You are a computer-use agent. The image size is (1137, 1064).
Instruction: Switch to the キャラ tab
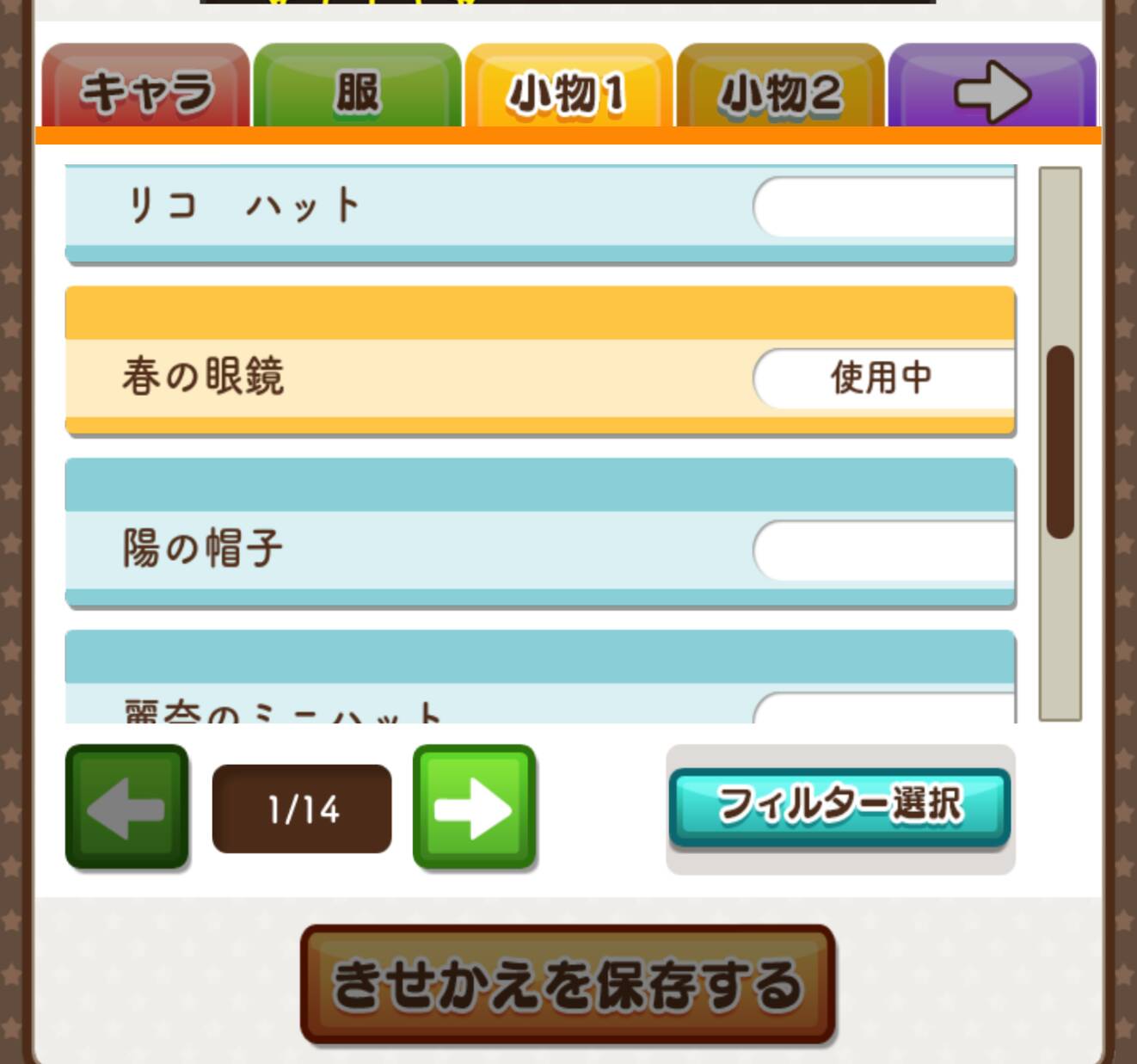(x=145, y=90)
